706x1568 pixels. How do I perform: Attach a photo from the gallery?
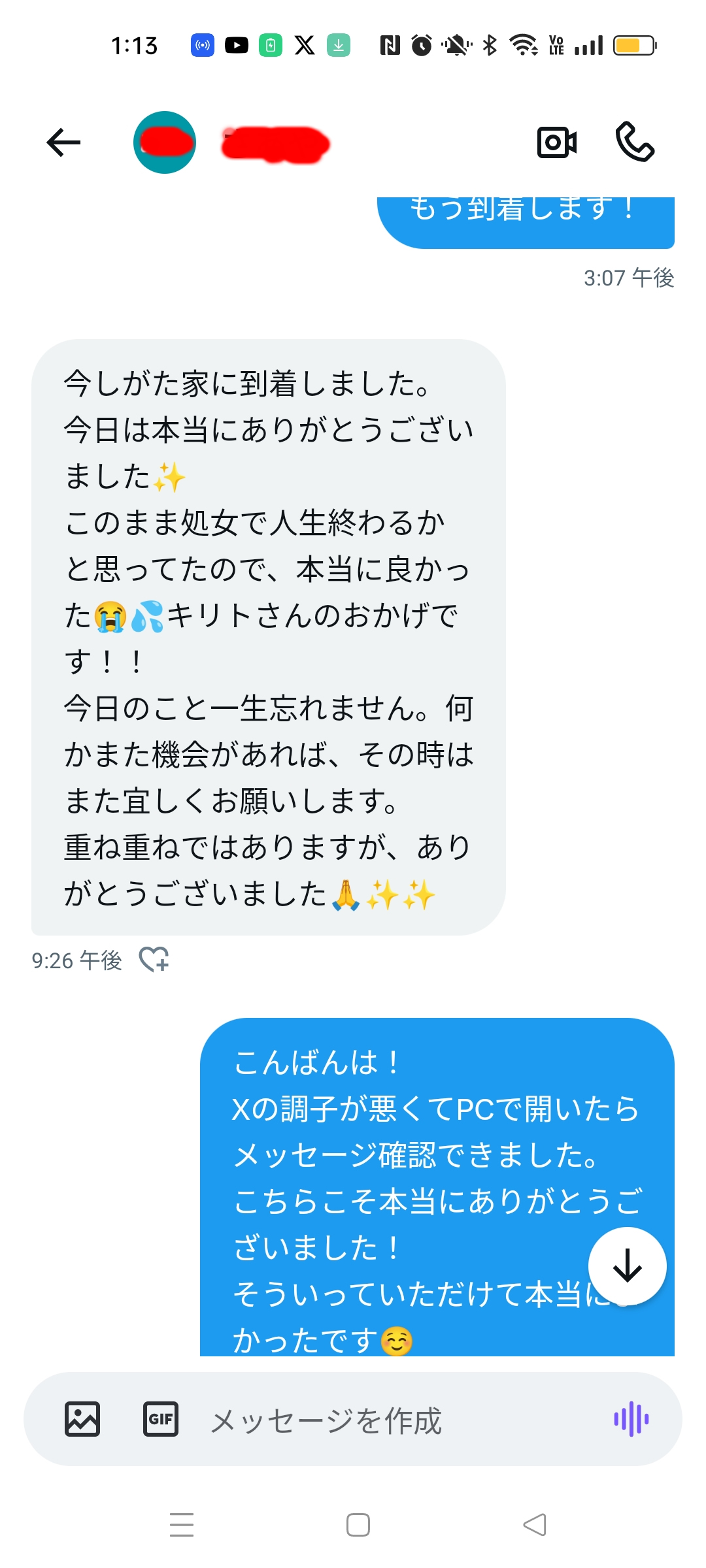pos(82,1419)
